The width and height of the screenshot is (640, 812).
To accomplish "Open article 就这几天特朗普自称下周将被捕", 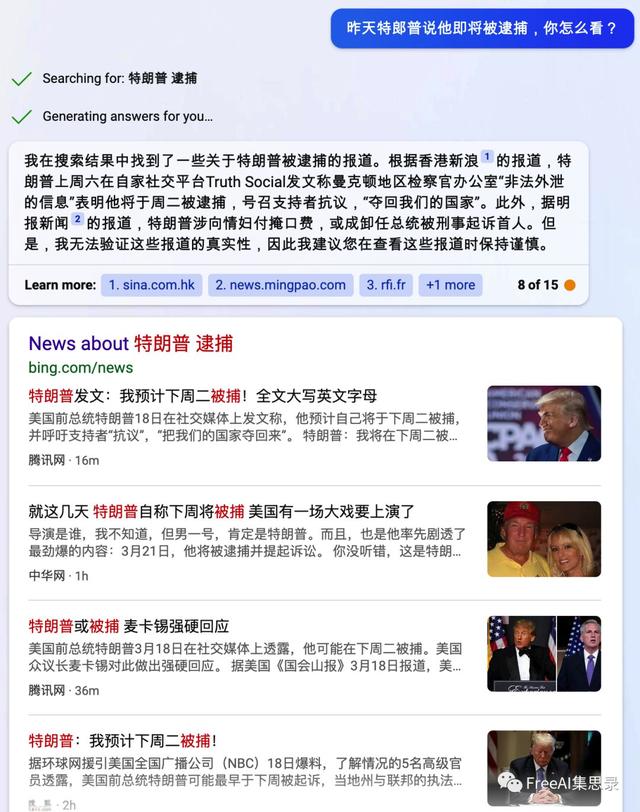I will tap(221, 511).
